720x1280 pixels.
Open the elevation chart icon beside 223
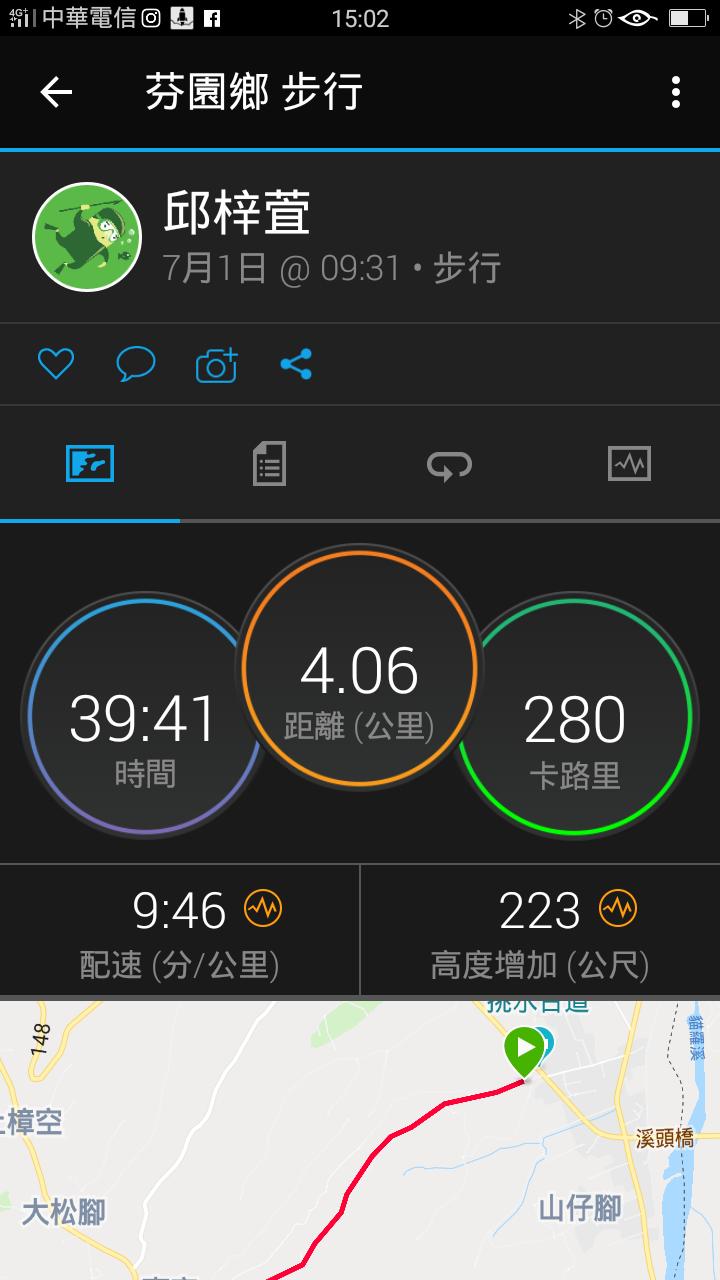tap(617, 909)
